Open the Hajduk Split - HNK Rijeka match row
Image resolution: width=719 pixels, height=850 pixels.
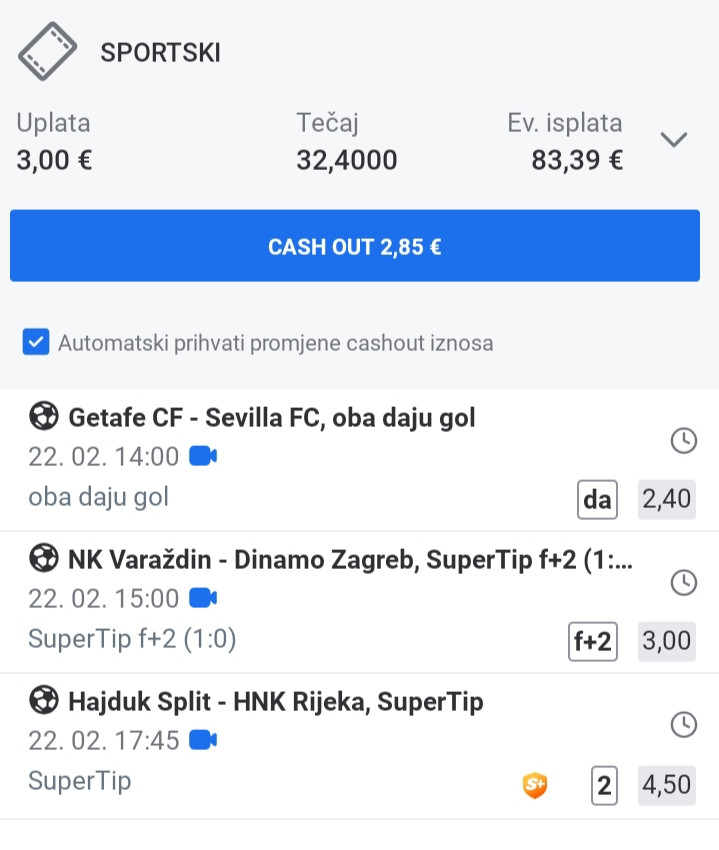[275, 702]
